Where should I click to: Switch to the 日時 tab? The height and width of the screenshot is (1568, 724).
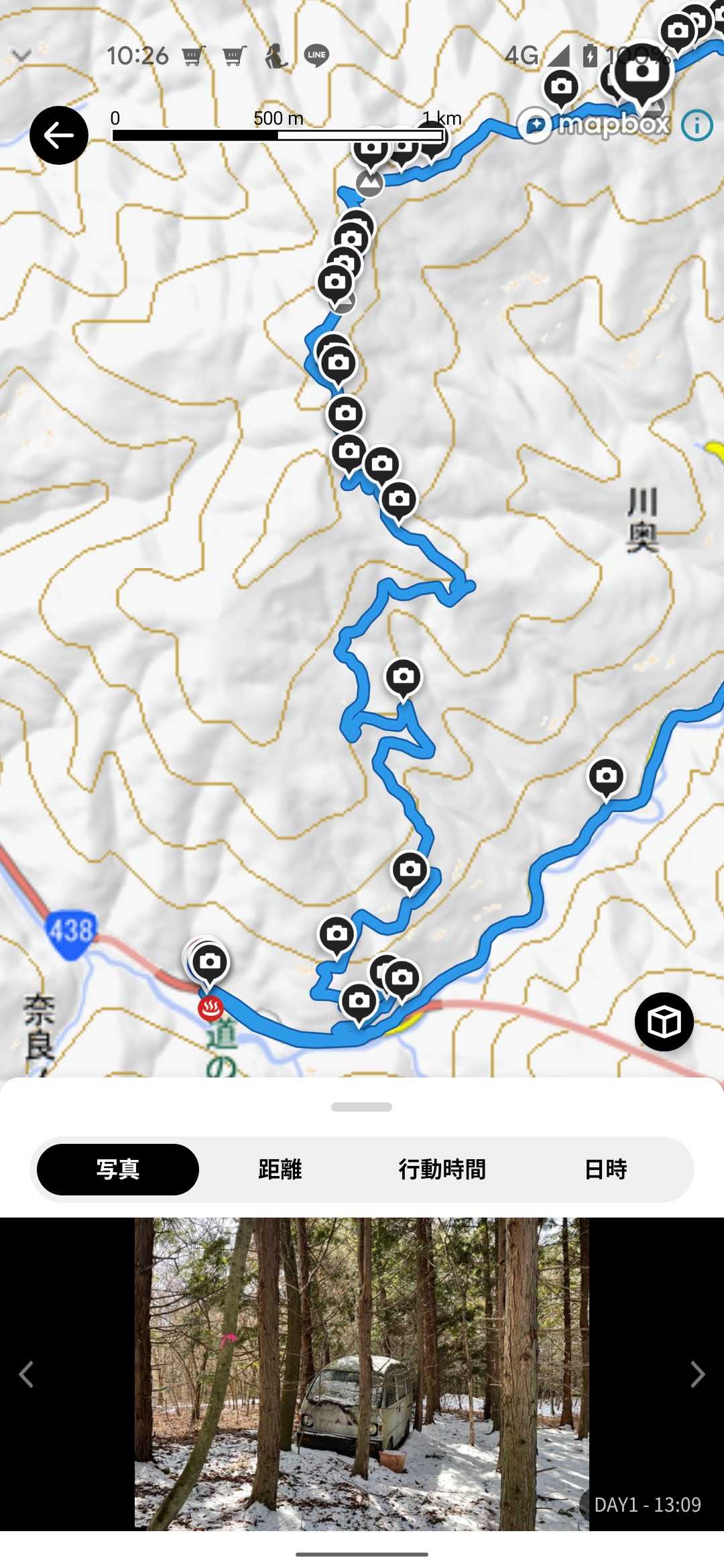pos(605,1169)
